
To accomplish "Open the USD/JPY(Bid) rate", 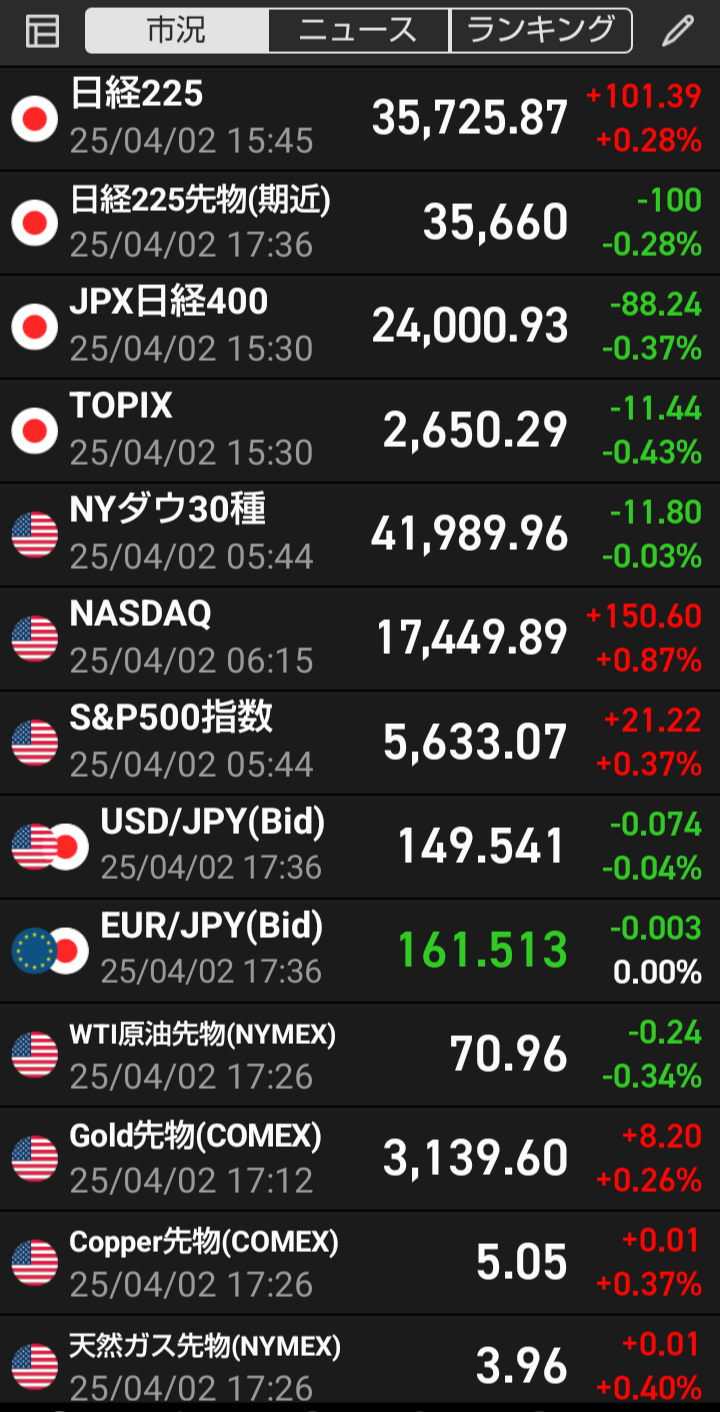I will click(360, 847).
